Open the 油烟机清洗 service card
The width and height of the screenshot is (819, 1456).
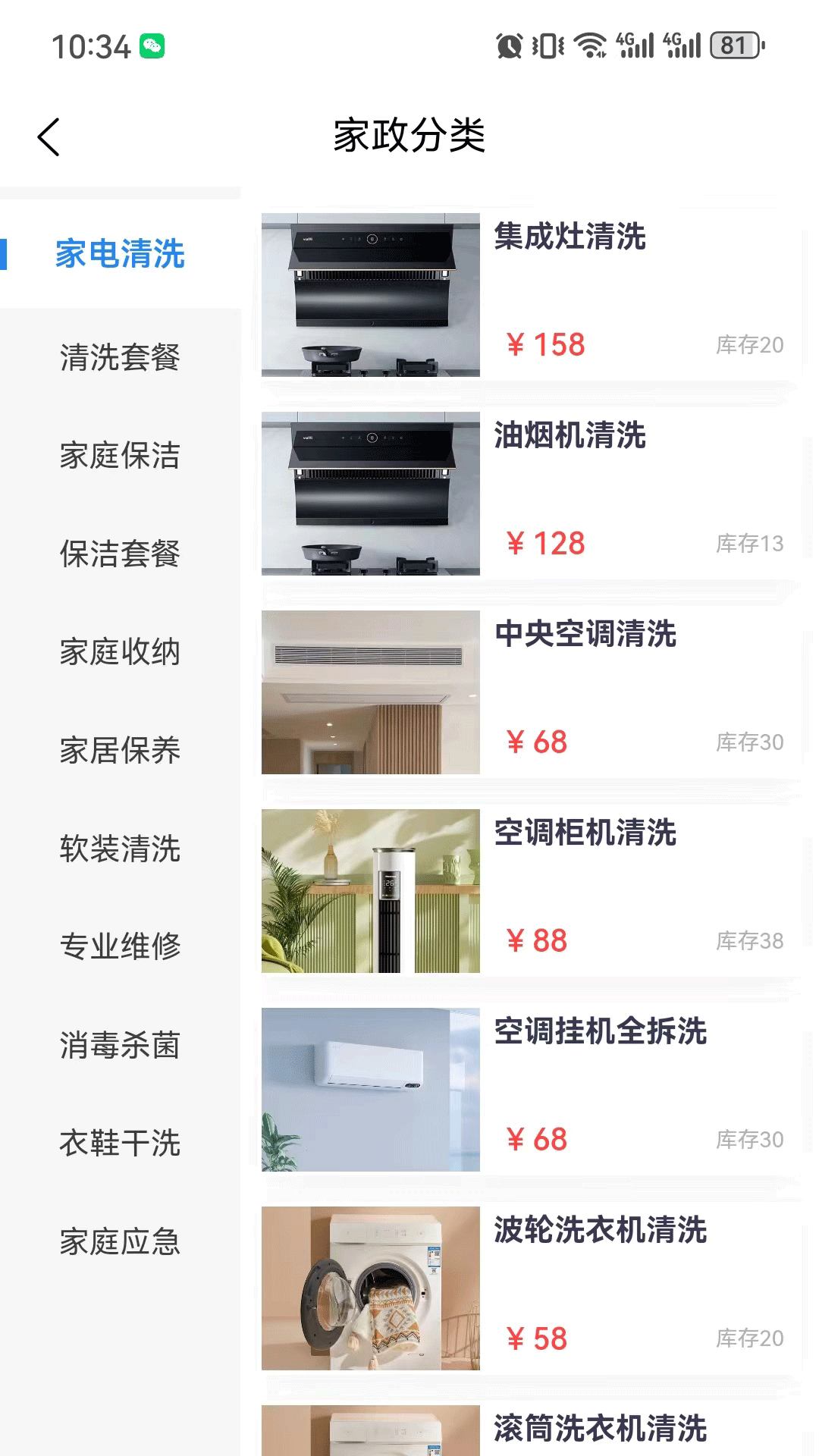(531, 494)
